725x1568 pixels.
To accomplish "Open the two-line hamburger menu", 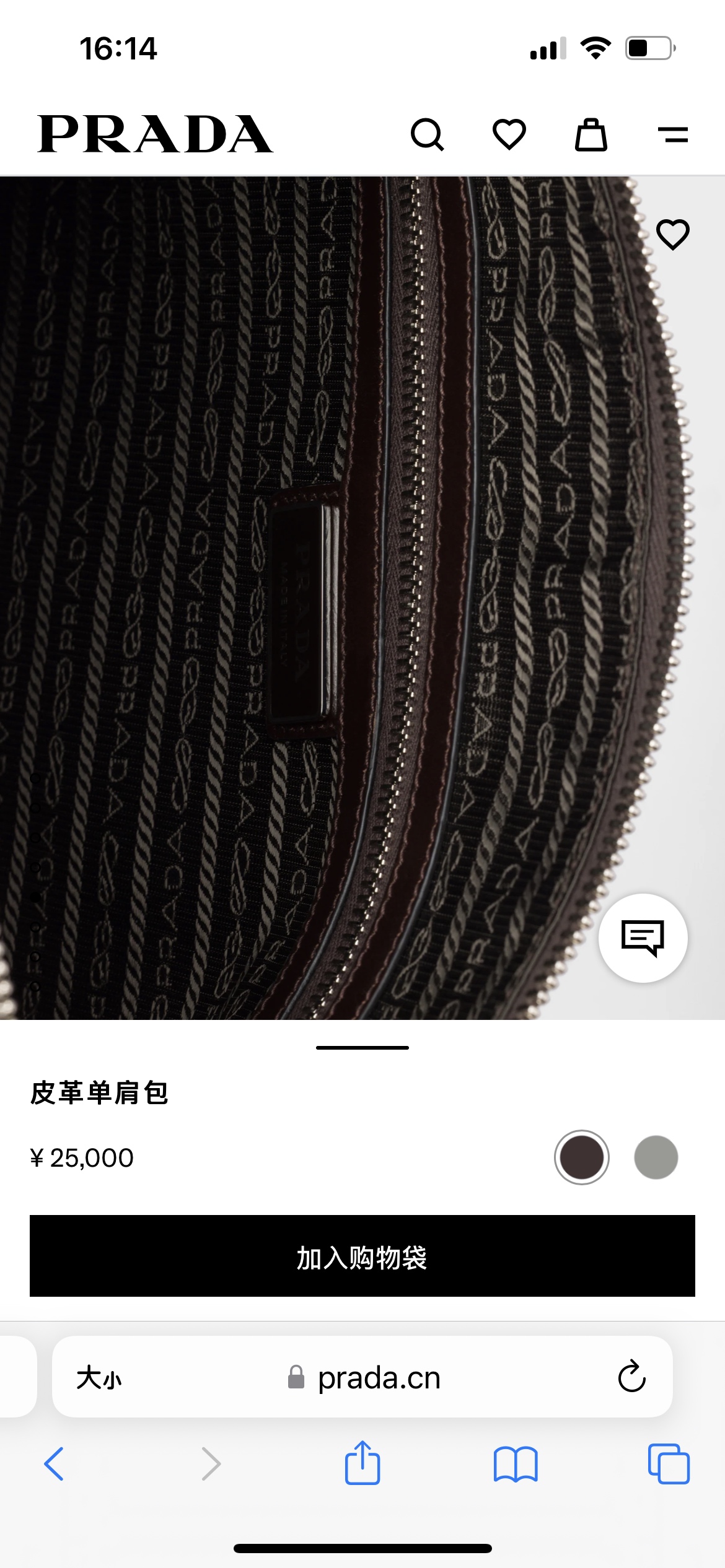I will 672,134.
